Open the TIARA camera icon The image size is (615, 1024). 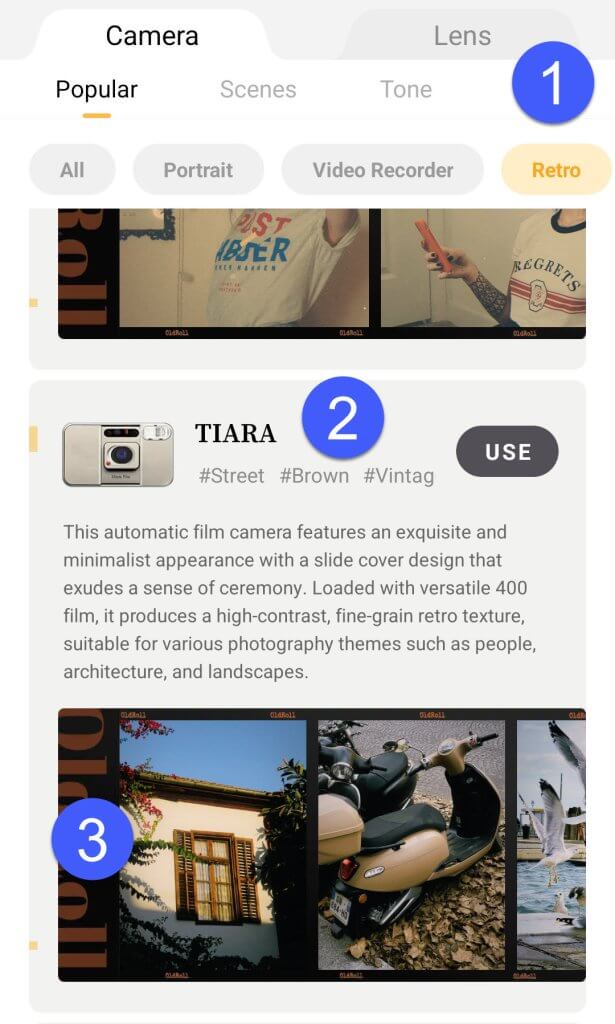pos(118,455)
